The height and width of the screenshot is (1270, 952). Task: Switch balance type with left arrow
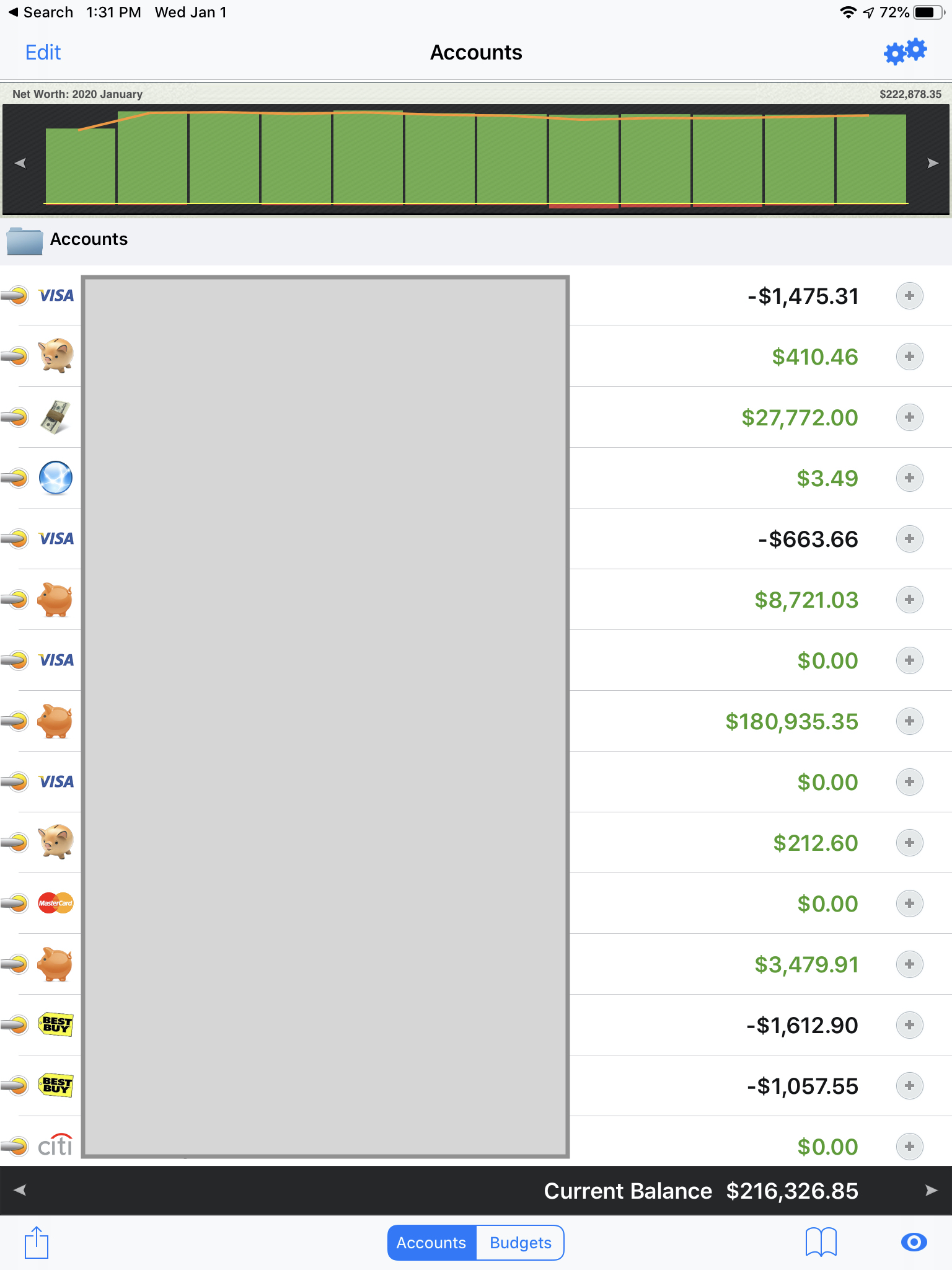tap(20, 1190)
